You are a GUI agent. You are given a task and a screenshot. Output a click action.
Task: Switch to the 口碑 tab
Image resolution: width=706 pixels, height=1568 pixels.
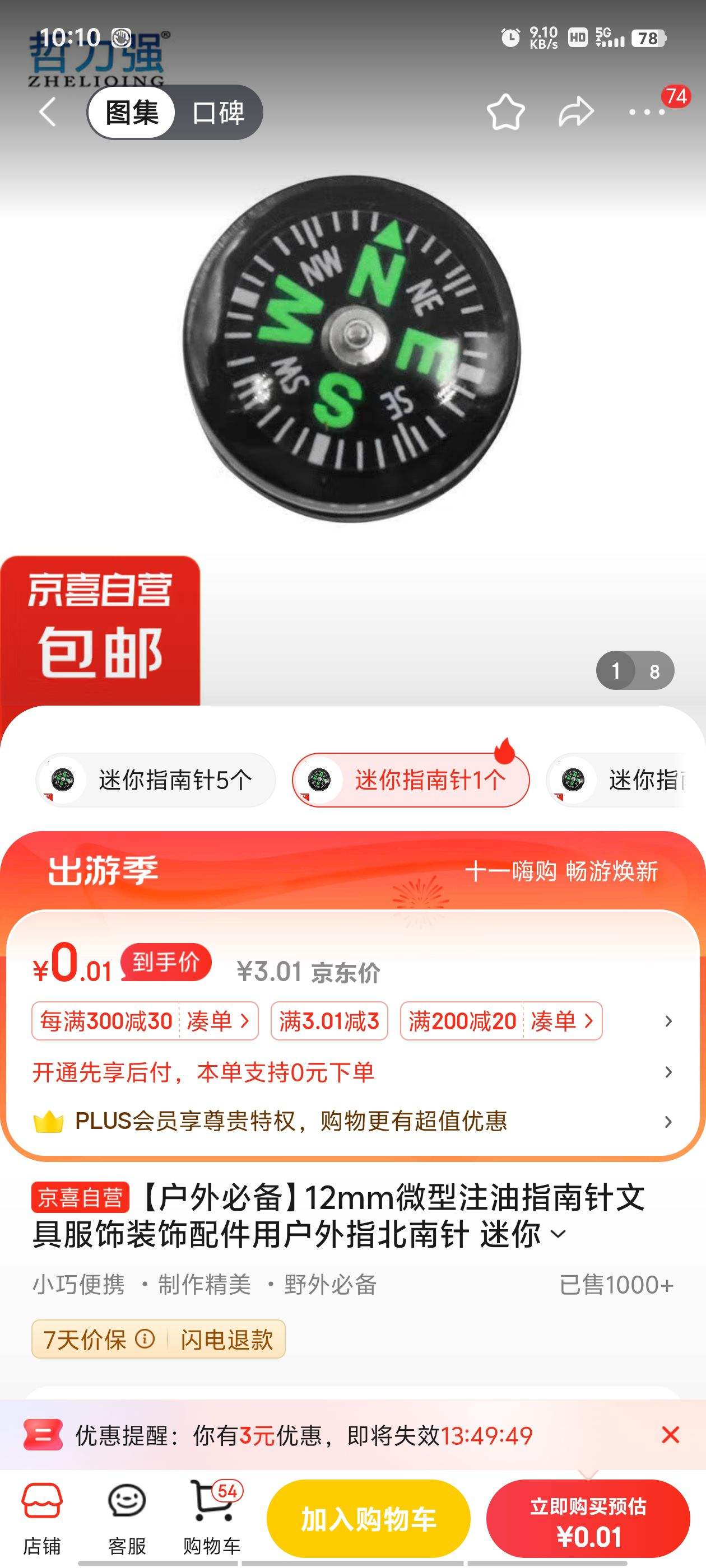pyautogui.click(x=218, y=113)
